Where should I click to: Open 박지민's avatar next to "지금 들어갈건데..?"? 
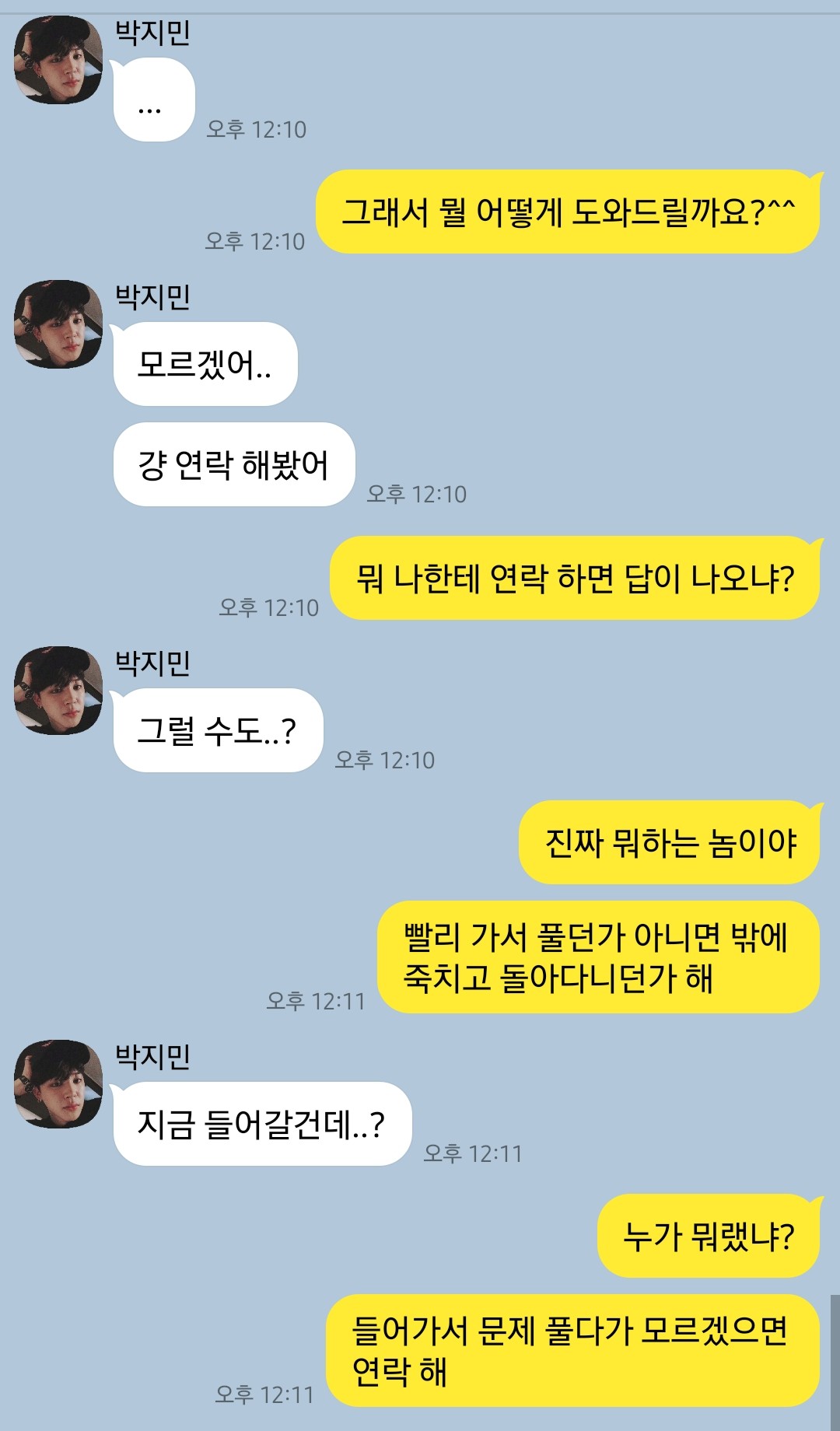[58, 1084]
